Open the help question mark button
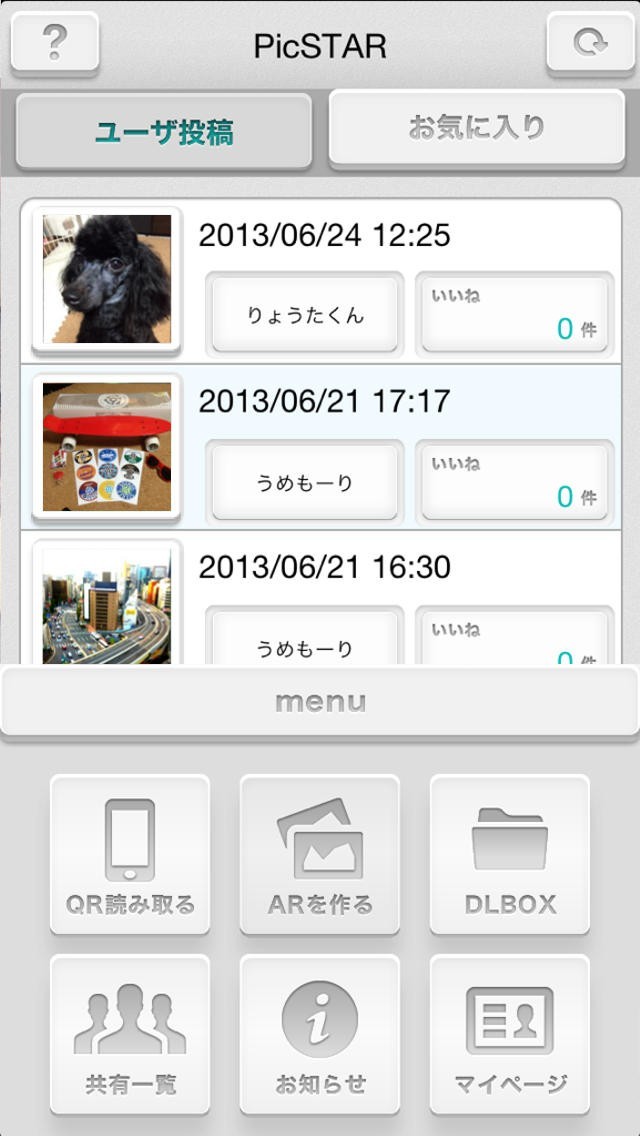Viewport: 640px width, 1136px height. point(55,43)
